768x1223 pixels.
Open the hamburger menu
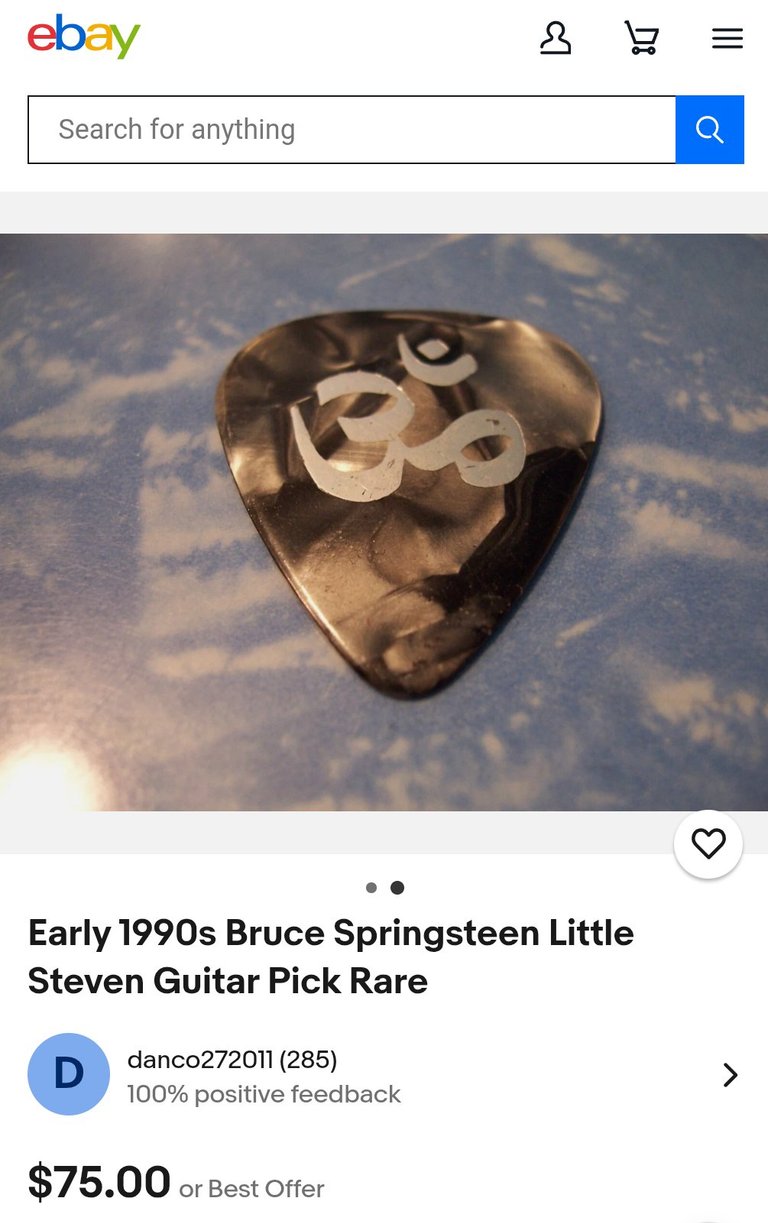(x=727, y=38)
